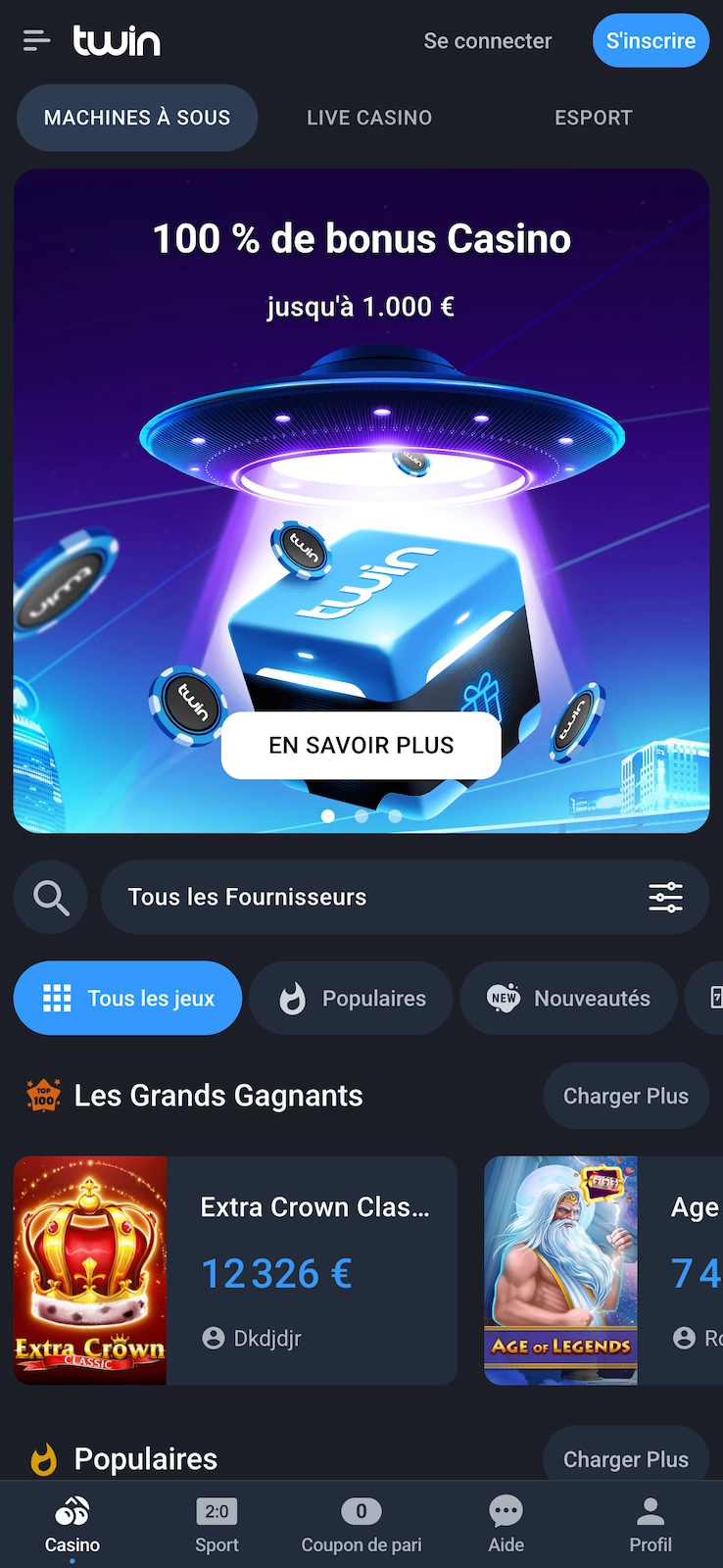723x1568 pixels.
Task: Activate the Nouveautés filter chip
Action: coord(568,998)
